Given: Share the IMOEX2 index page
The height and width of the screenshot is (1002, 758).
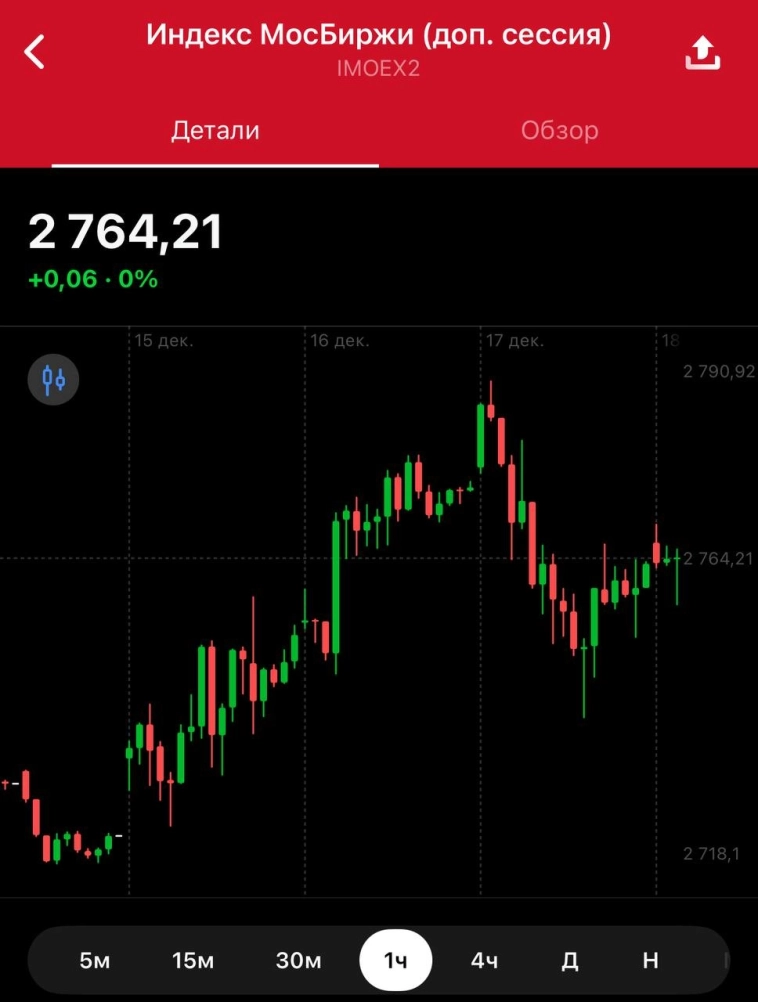Looking at the screenshot, I should (x=702, y=52).
